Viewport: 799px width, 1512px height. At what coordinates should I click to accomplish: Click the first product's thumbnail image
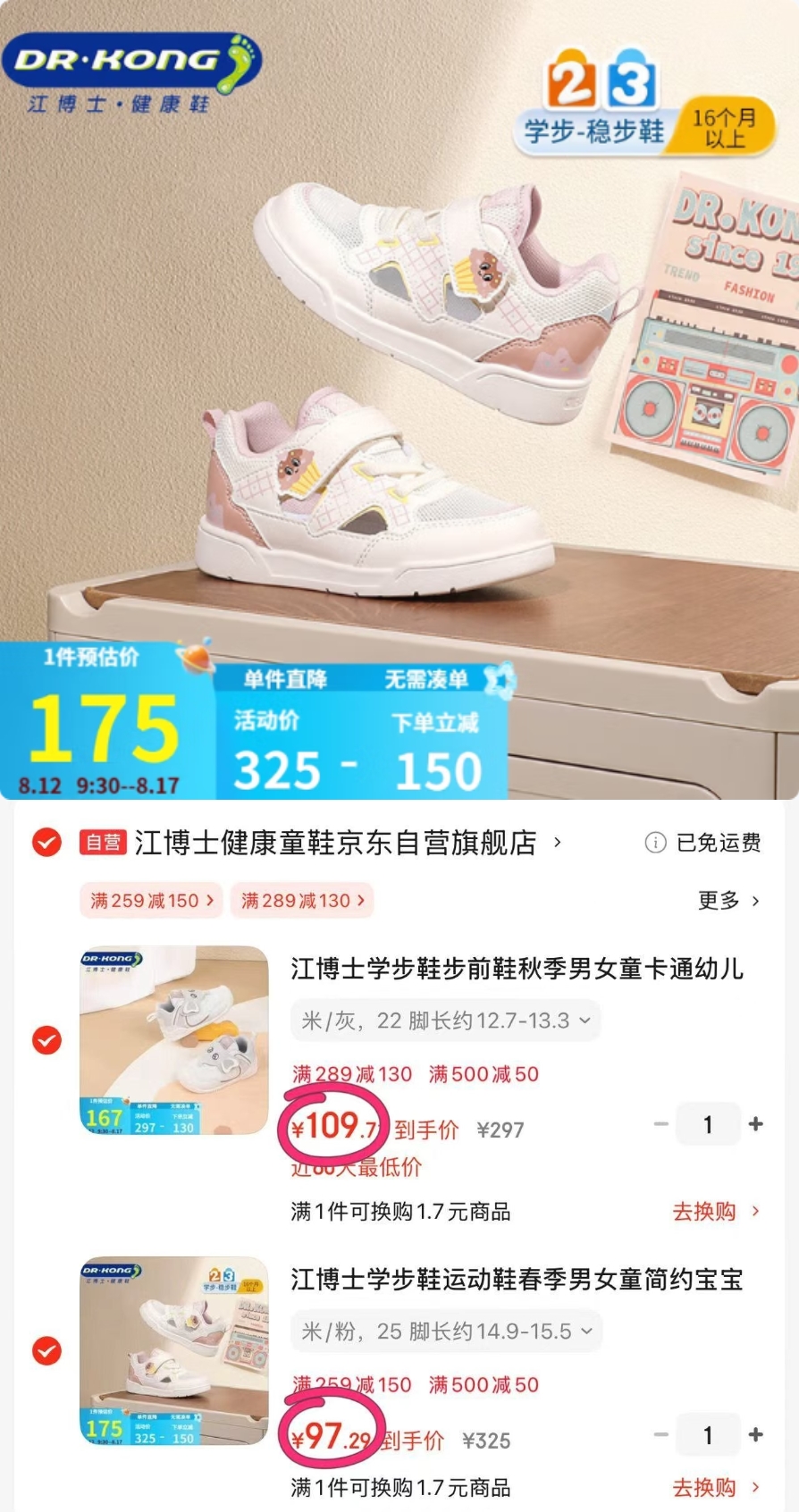[172, 1042]
